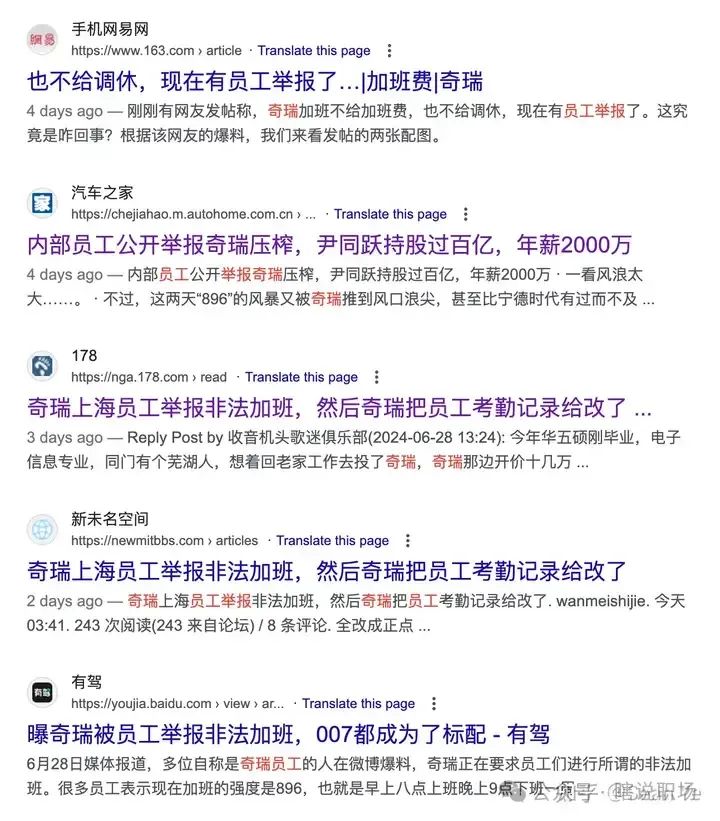Open the 有驾 result about 007都成为了标配

coord(288,735)
